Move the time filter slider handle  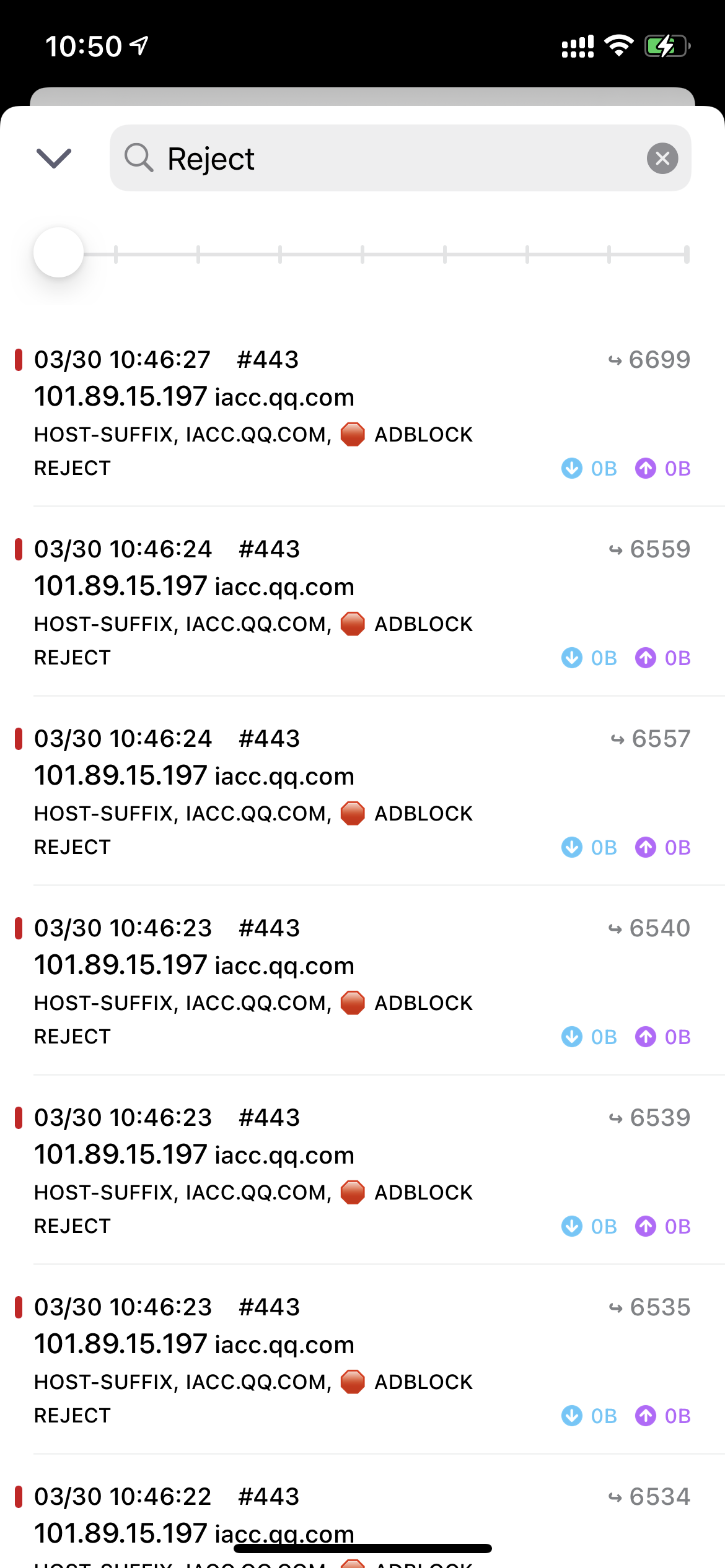[x=59, y=252]
